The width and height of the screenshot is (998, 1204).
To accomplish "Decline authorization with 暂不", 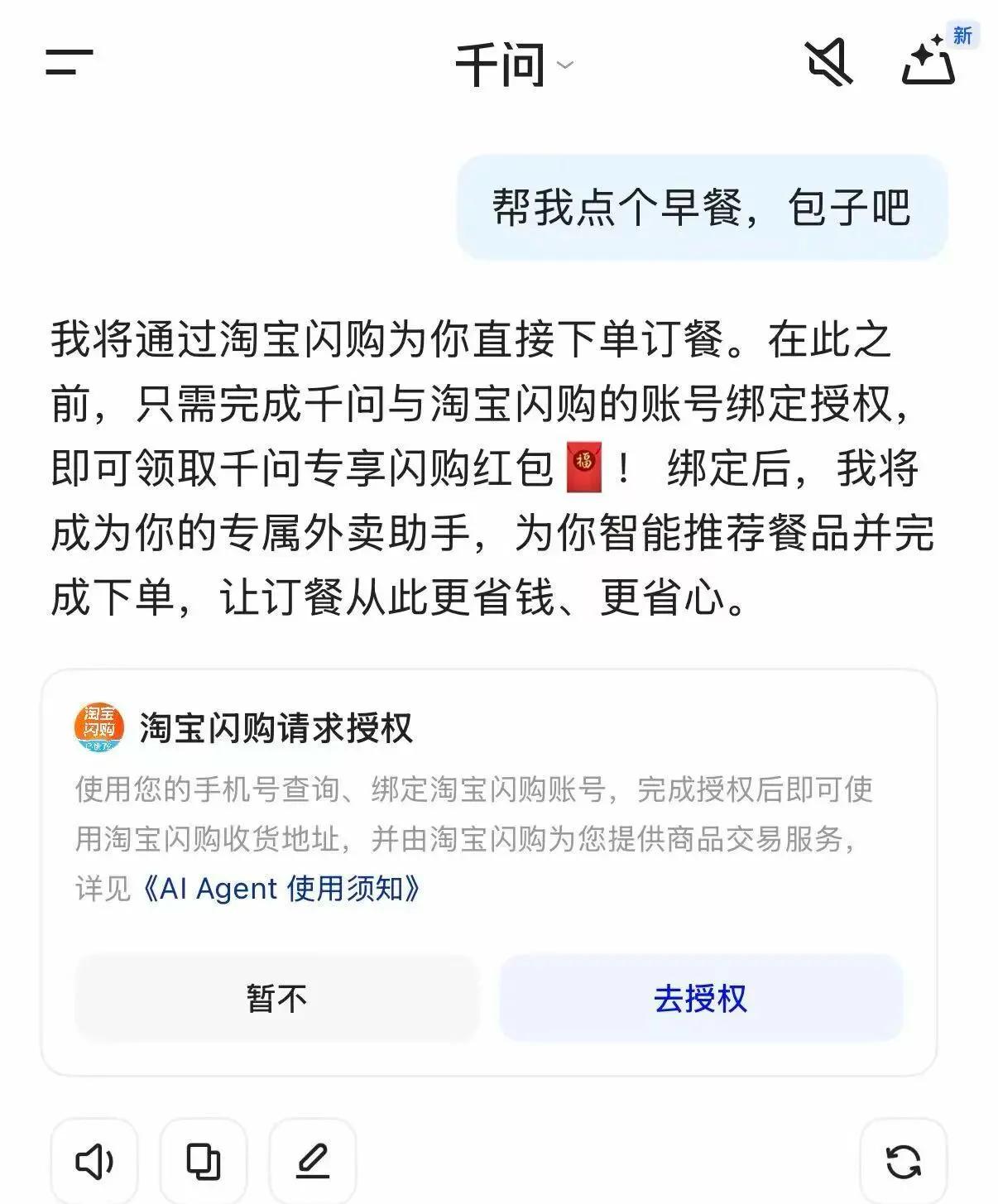I will click(x=277, y=998).
